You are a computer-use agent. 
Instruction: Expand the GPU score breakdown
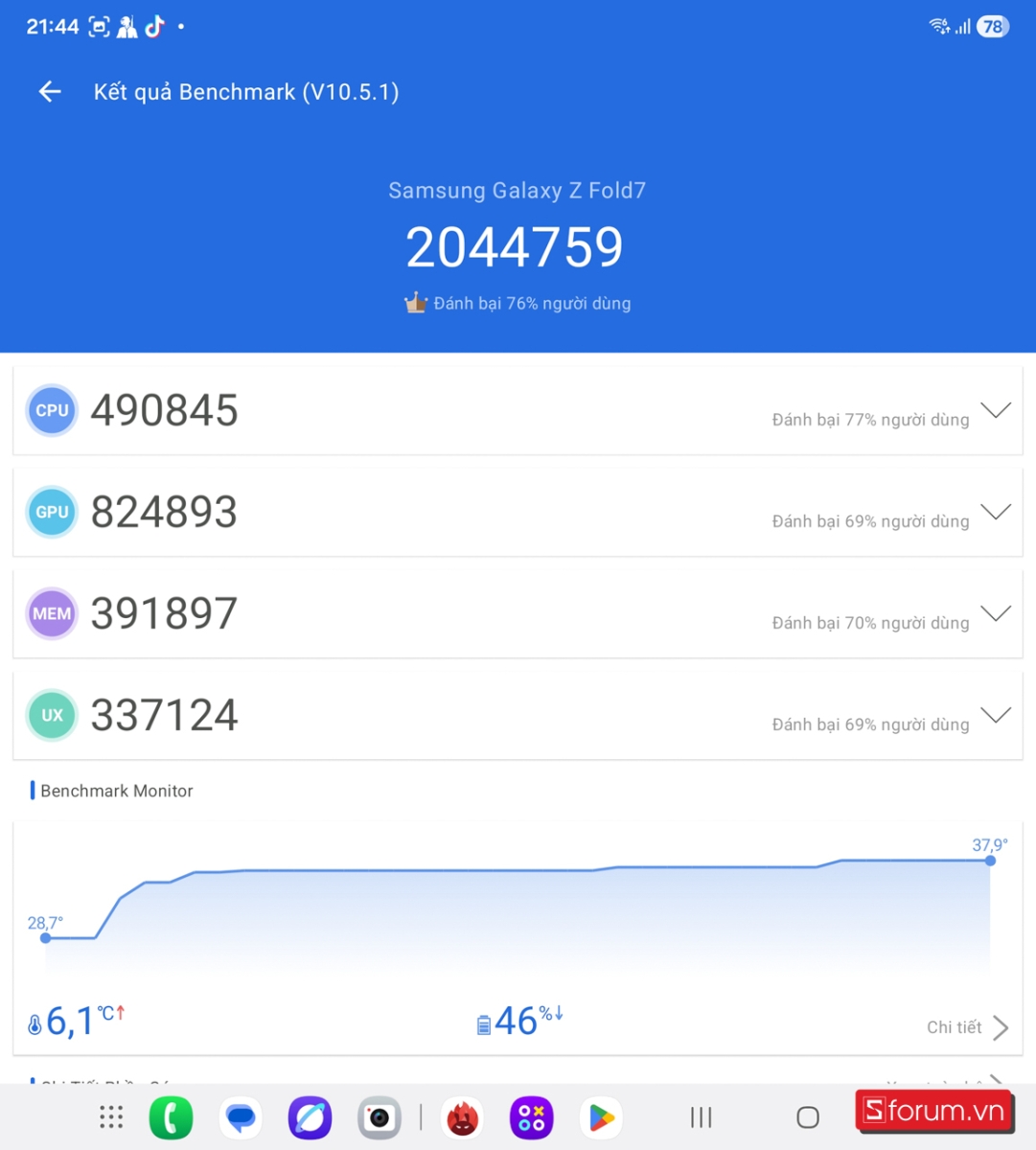pyautogui.click(x=996, y=513)
